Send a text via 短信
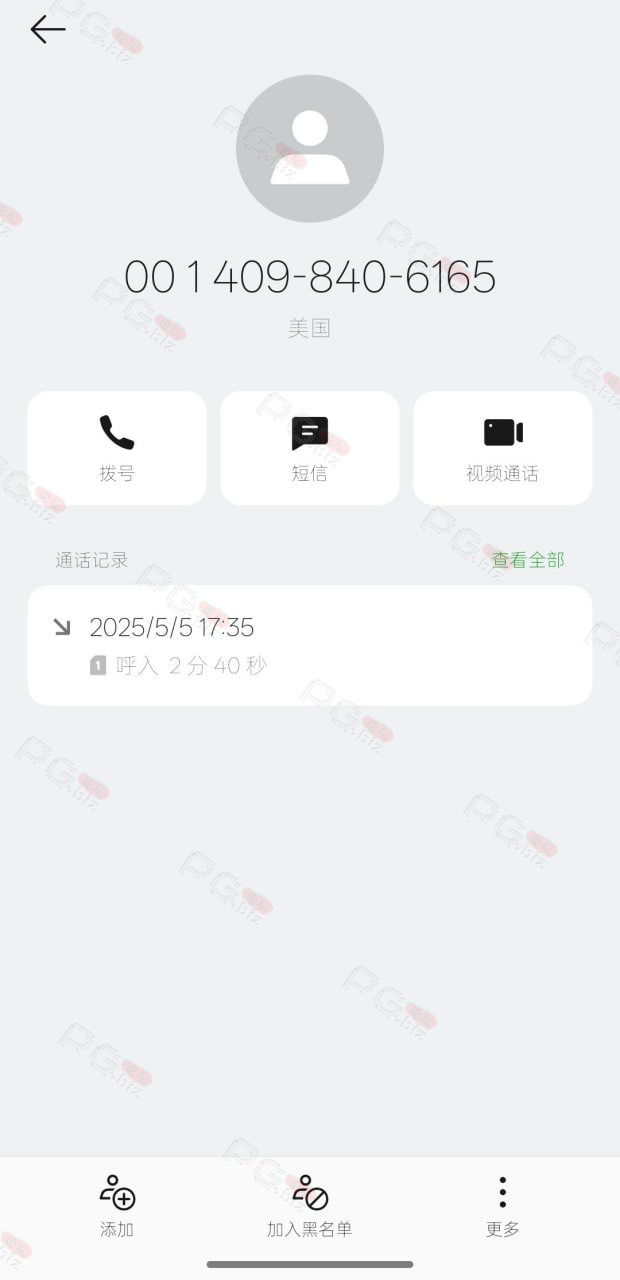620x1280 pixels. 310,448
